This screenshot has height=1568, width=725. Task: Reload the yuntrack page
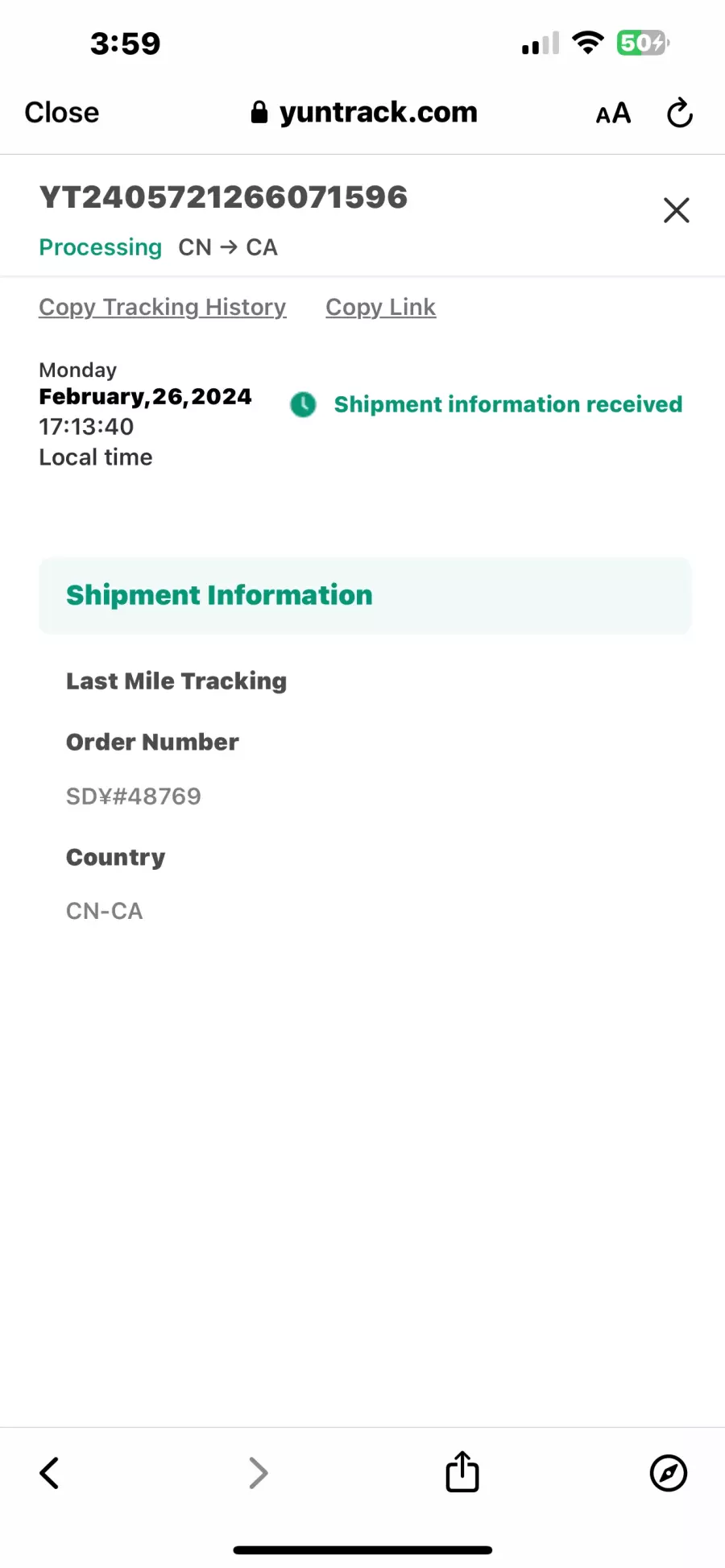tap(680, 113)
